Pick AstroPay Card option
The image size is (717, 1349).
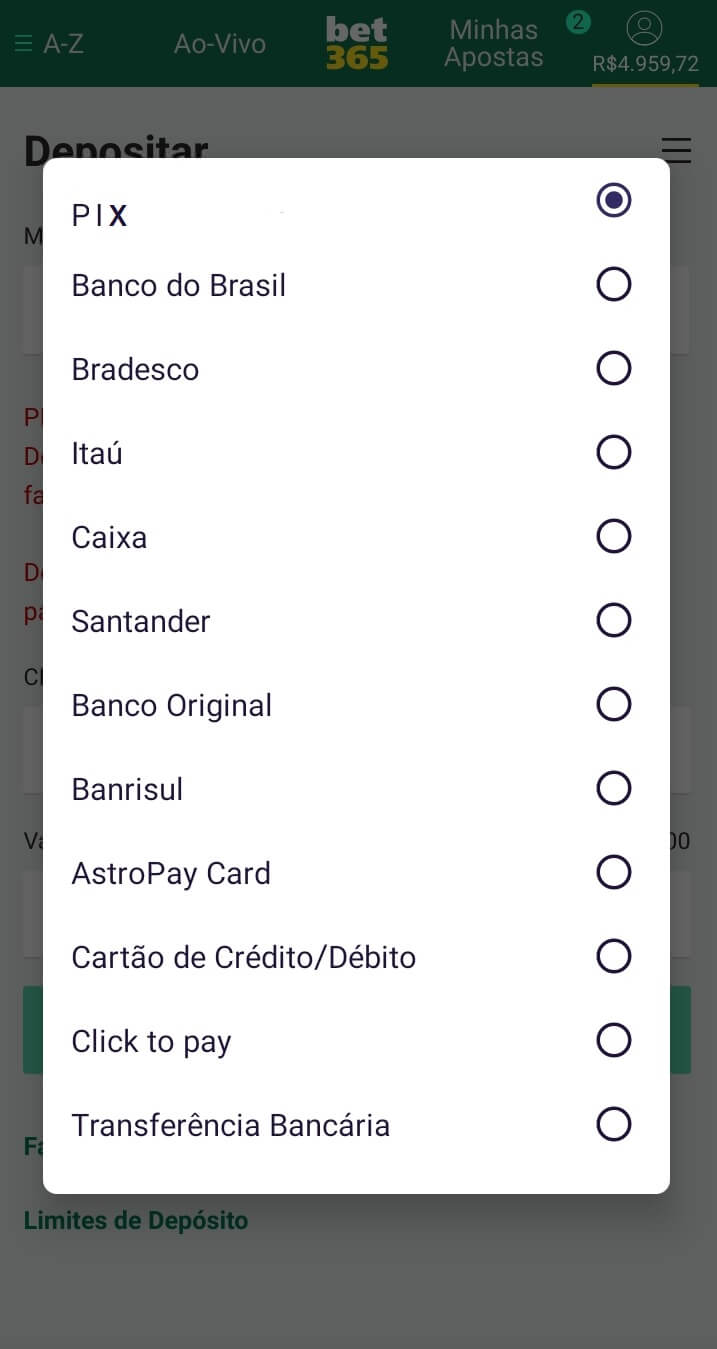[x=356, y=873]
